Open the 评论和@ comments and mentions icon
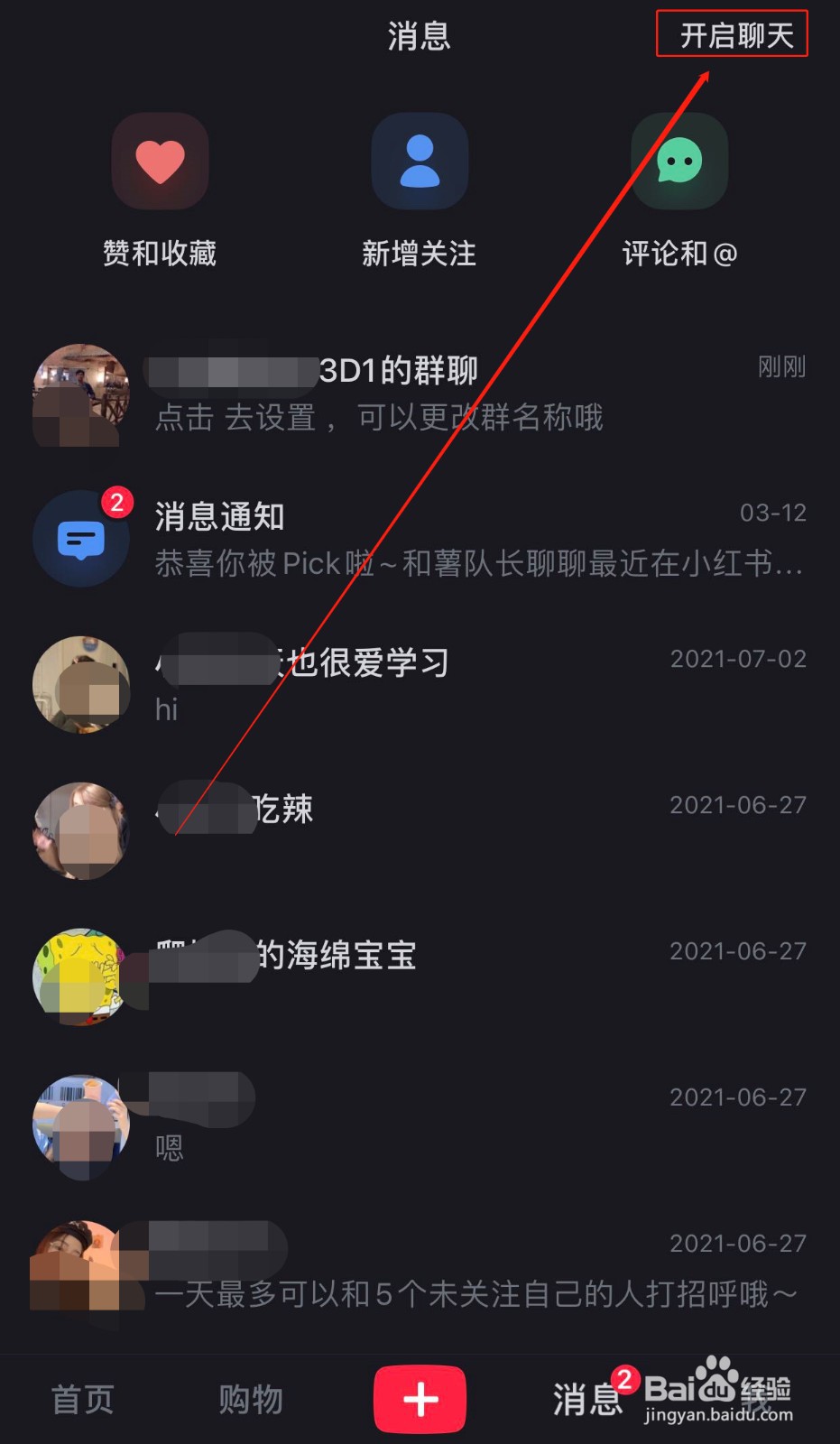840x1444 pixels. coord(679,161)
